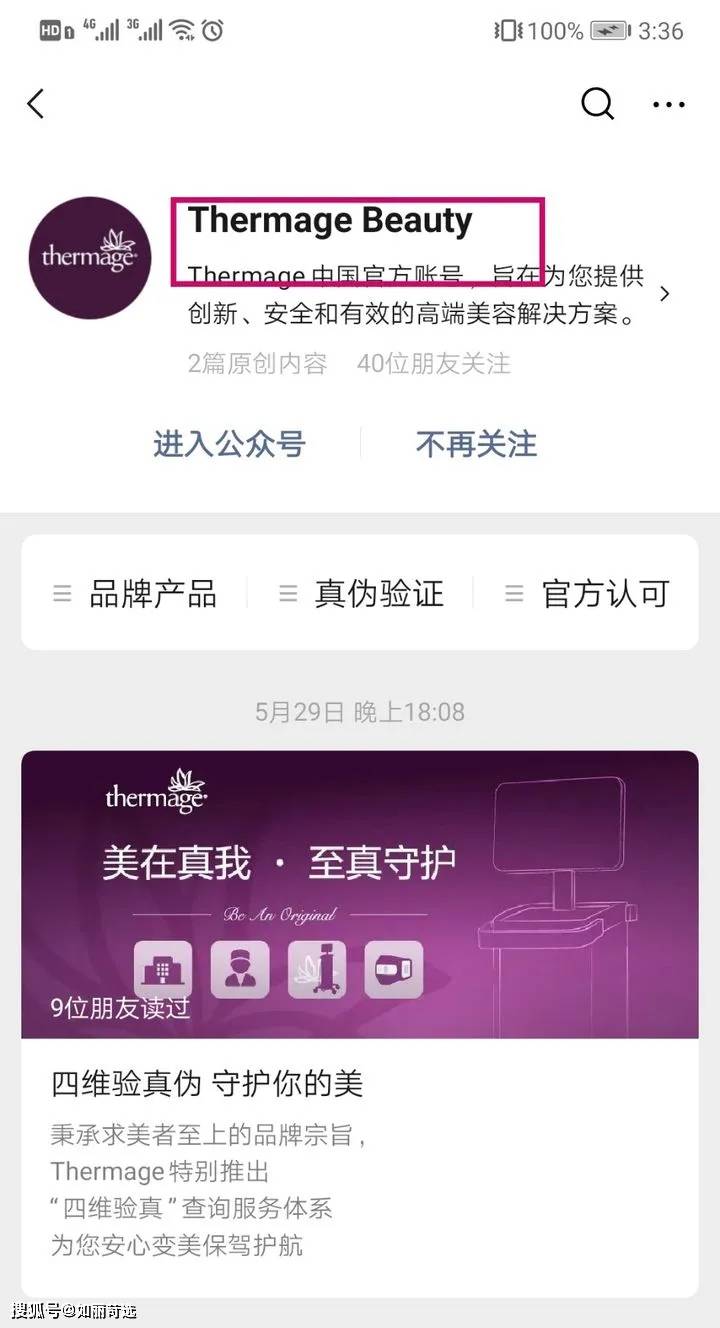This screenshot has width=720, height=1328.
Task: Tap 进入公众号 to enter the account
Action: (229, 444)
